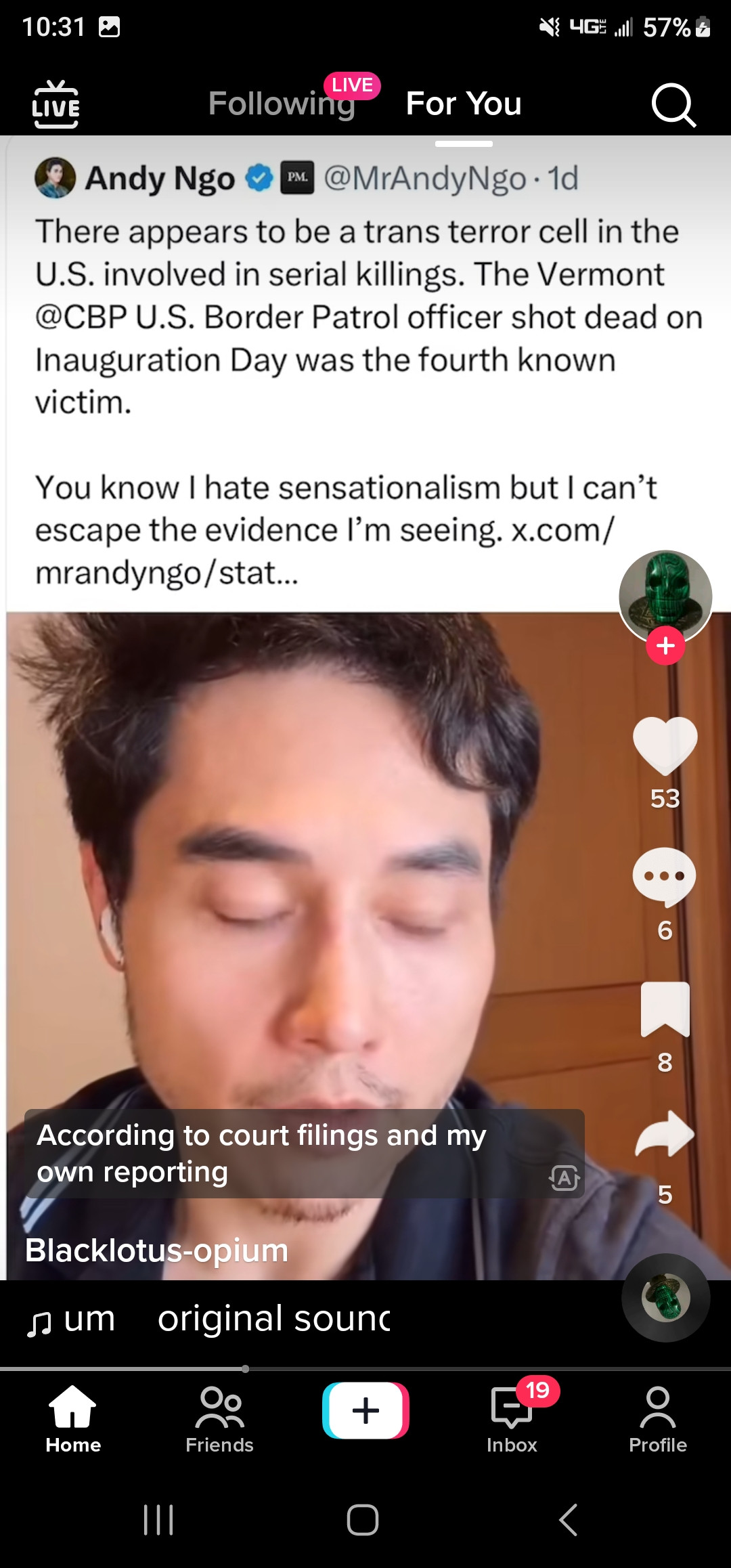Tap the caption translate icon
Viewport: 731px width, 1568px height.
pyautogui.click(x=564, y=1178)
